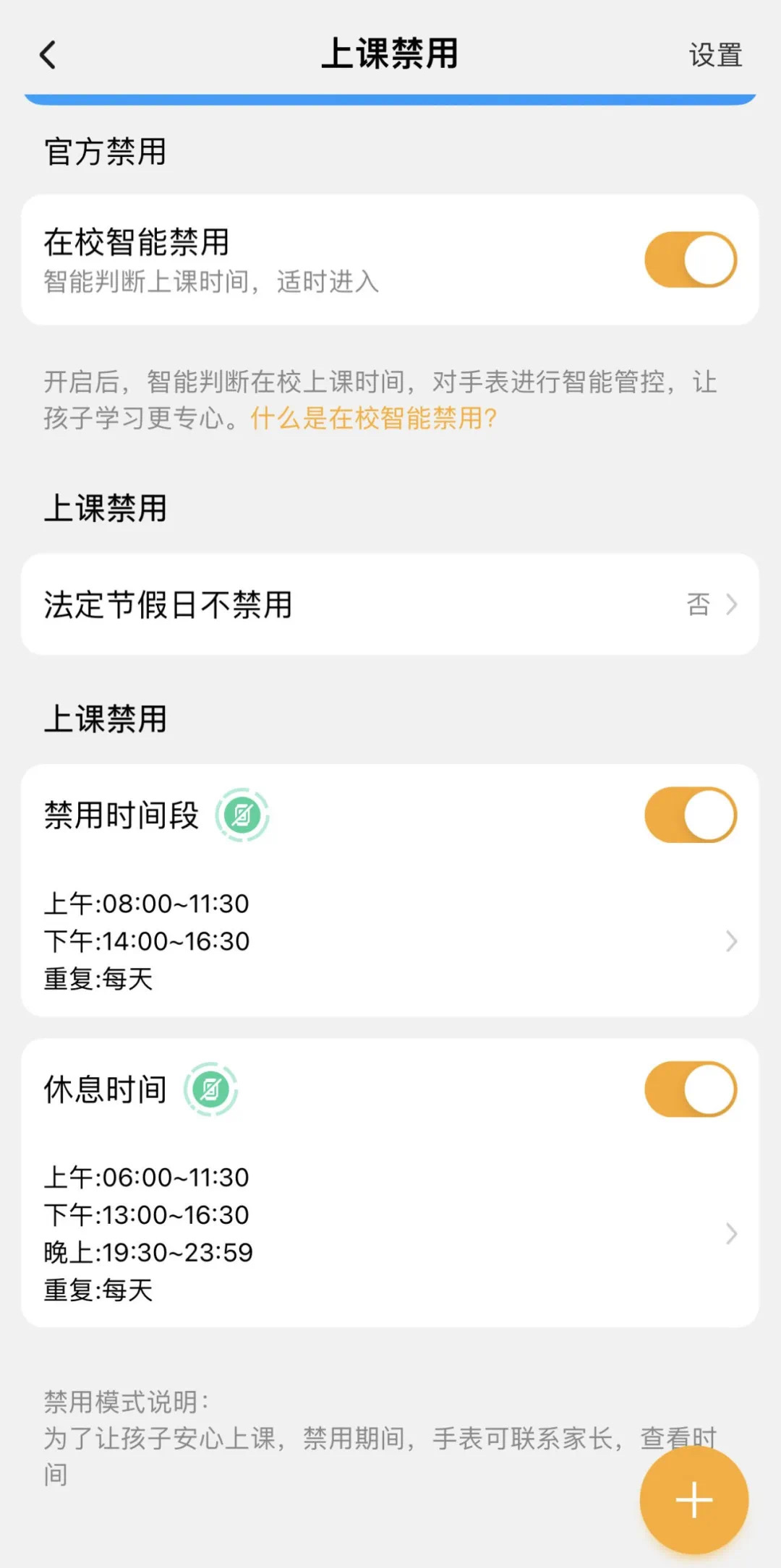Add a new disable period
781x1568 pixels.
pyautogui.click(x=693, y=1499)
